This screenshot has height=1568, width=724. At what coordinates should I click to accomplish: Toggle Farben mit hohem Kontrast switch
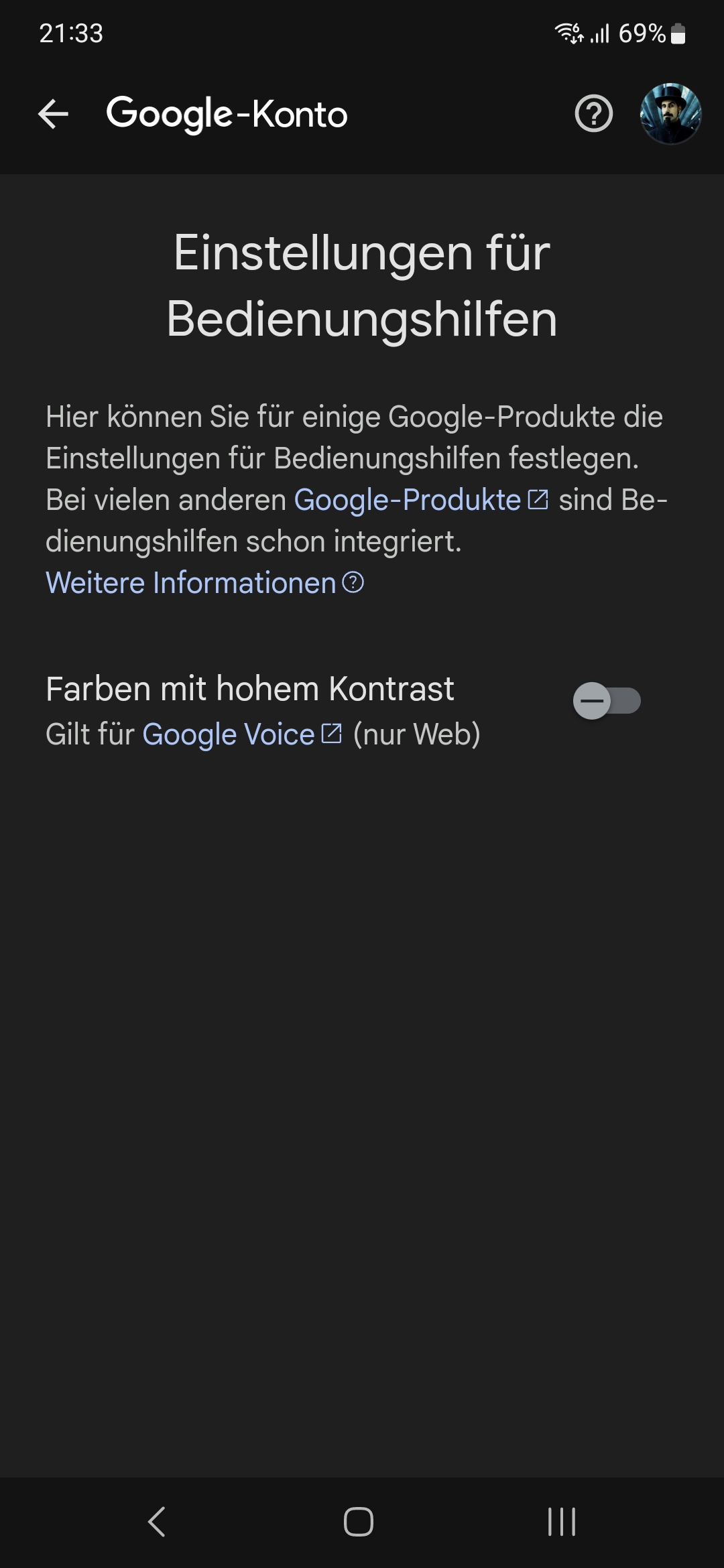[607, 701]
